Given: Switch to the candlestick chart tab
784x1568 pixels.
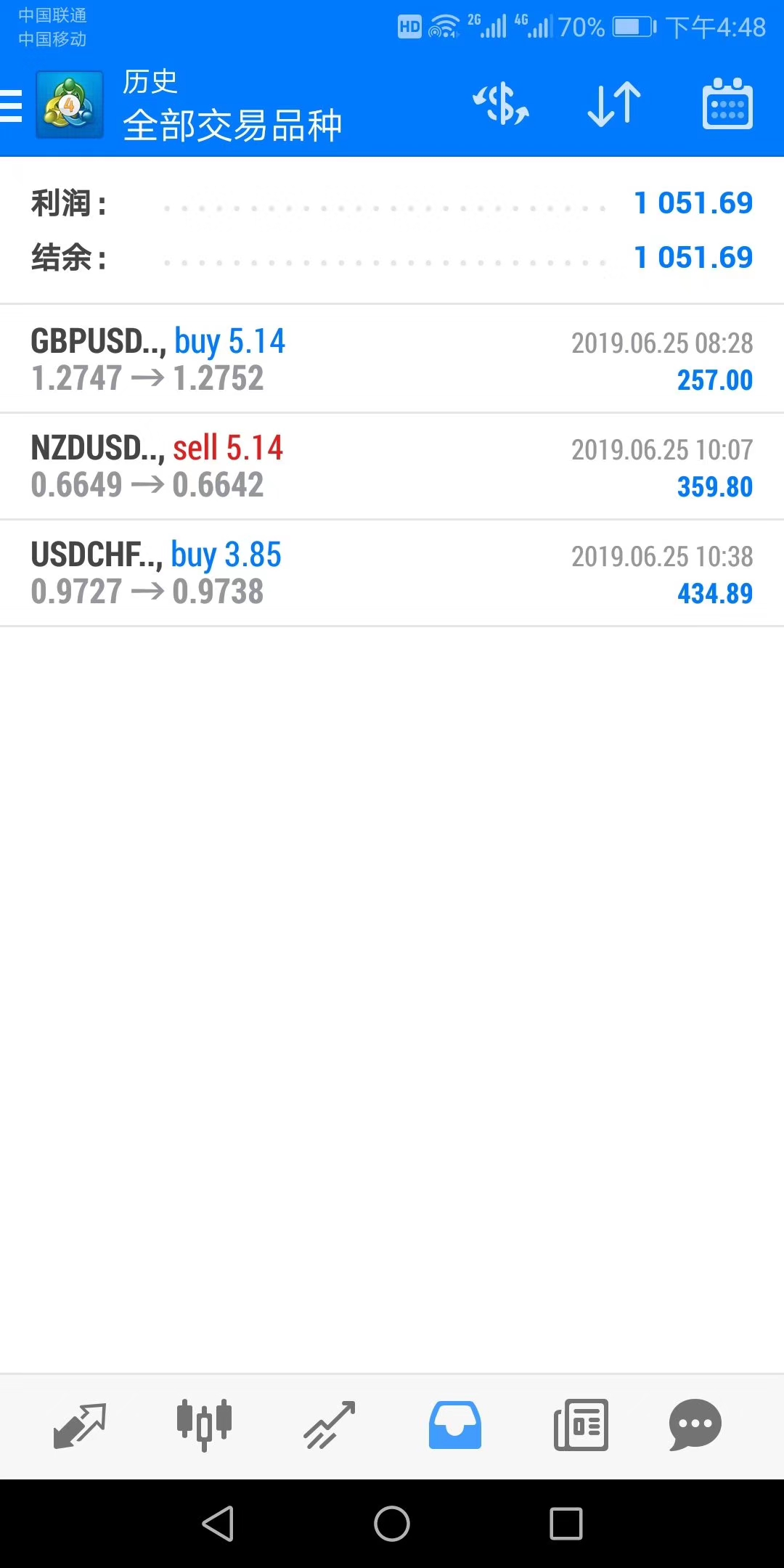Looking at the screenshot, I should (204, 1425).
